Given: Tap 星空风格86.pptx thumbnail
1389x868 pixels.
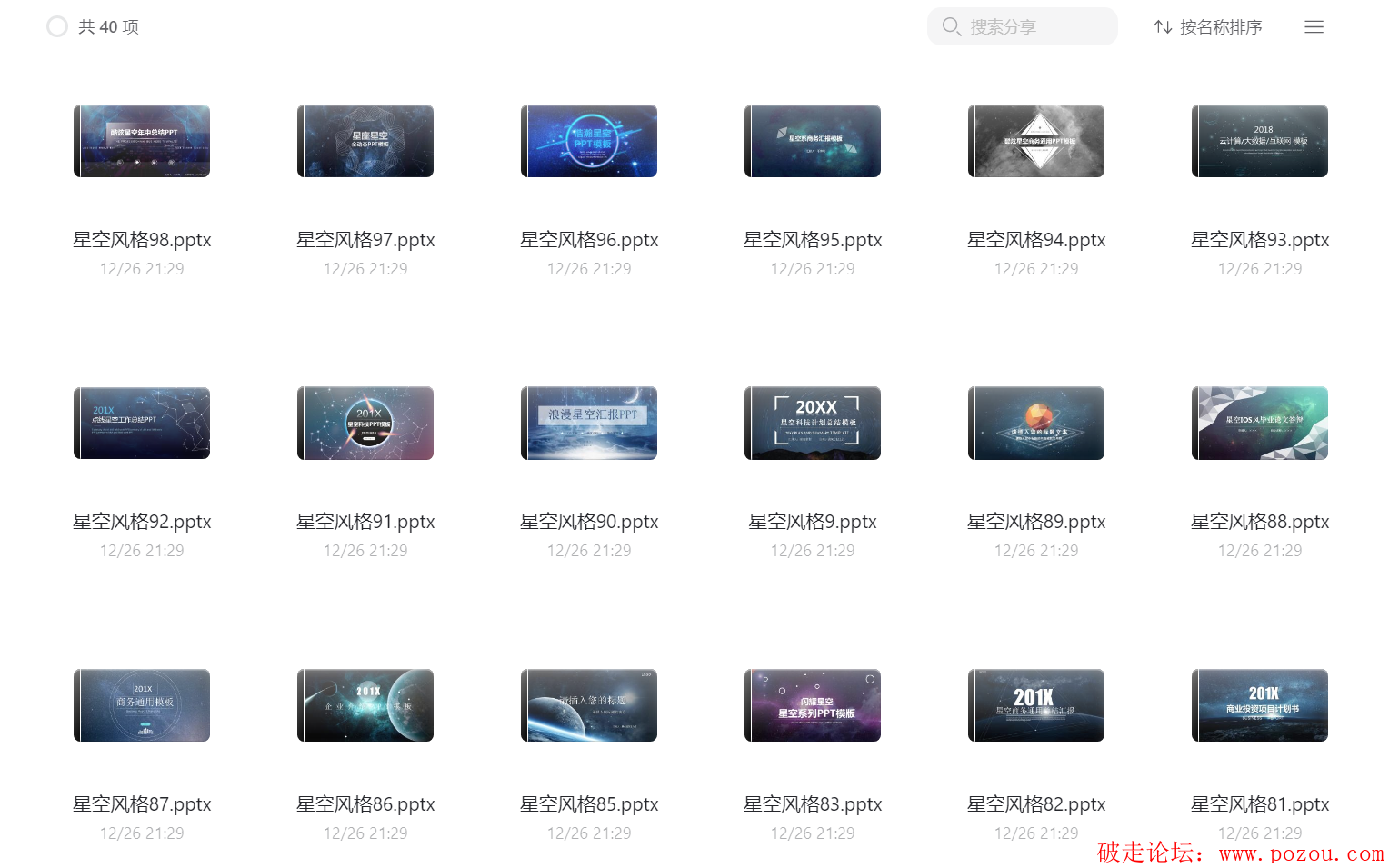Looking at the screenshot, I should [365, 706].
